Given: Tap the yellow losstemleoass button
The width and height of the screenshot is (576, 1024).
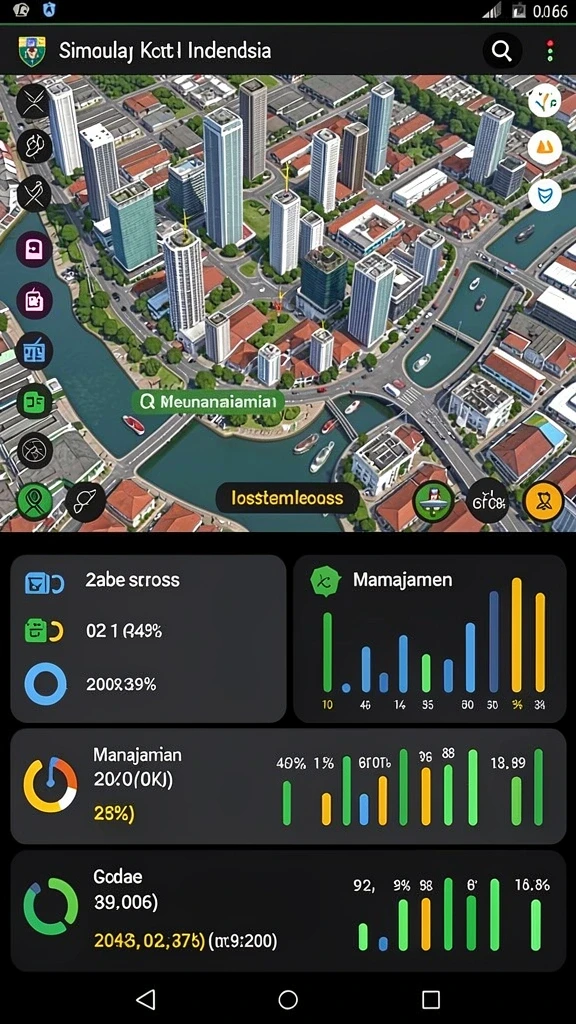Looking at the screenshot, I should [x=287, y=498].
